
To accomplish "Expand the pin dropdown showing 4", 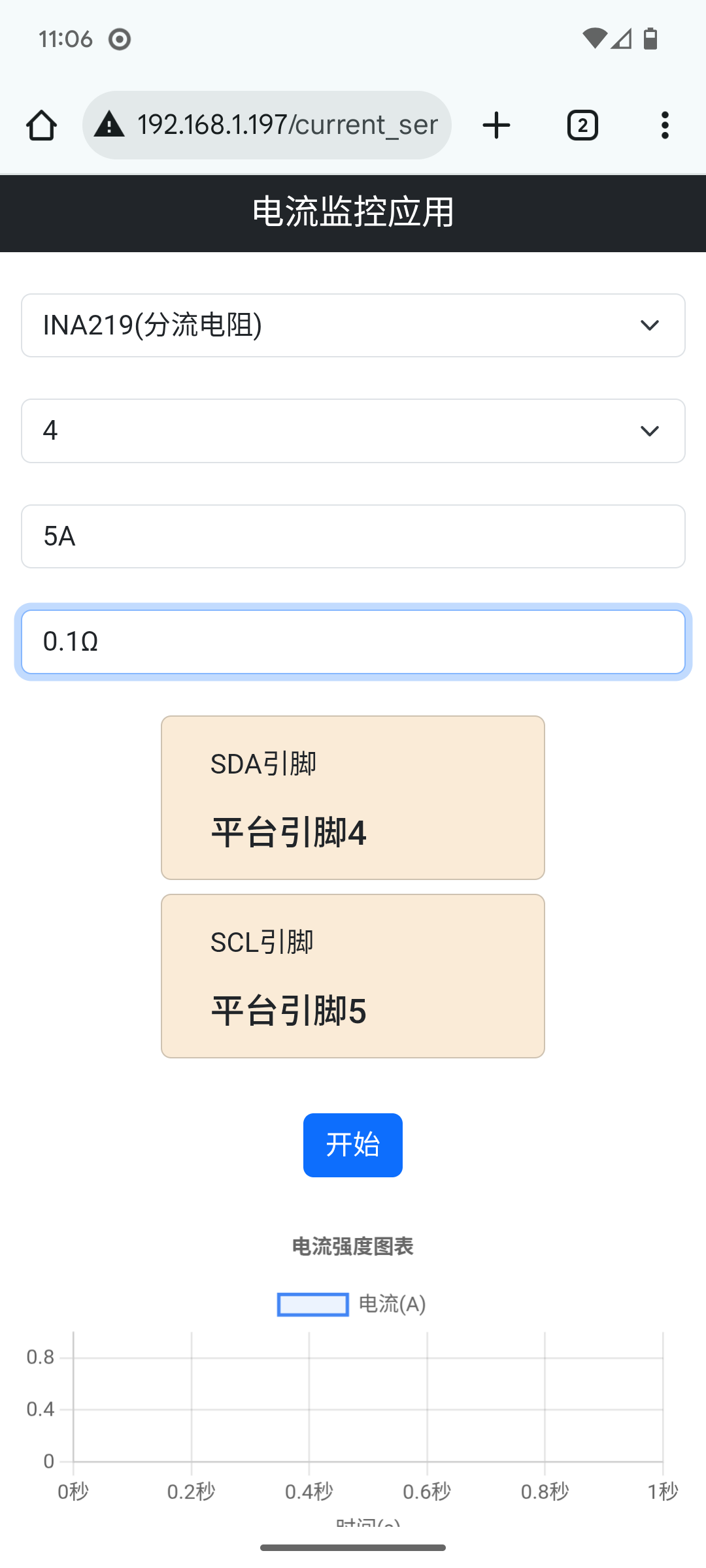I will tap(353, 431).
